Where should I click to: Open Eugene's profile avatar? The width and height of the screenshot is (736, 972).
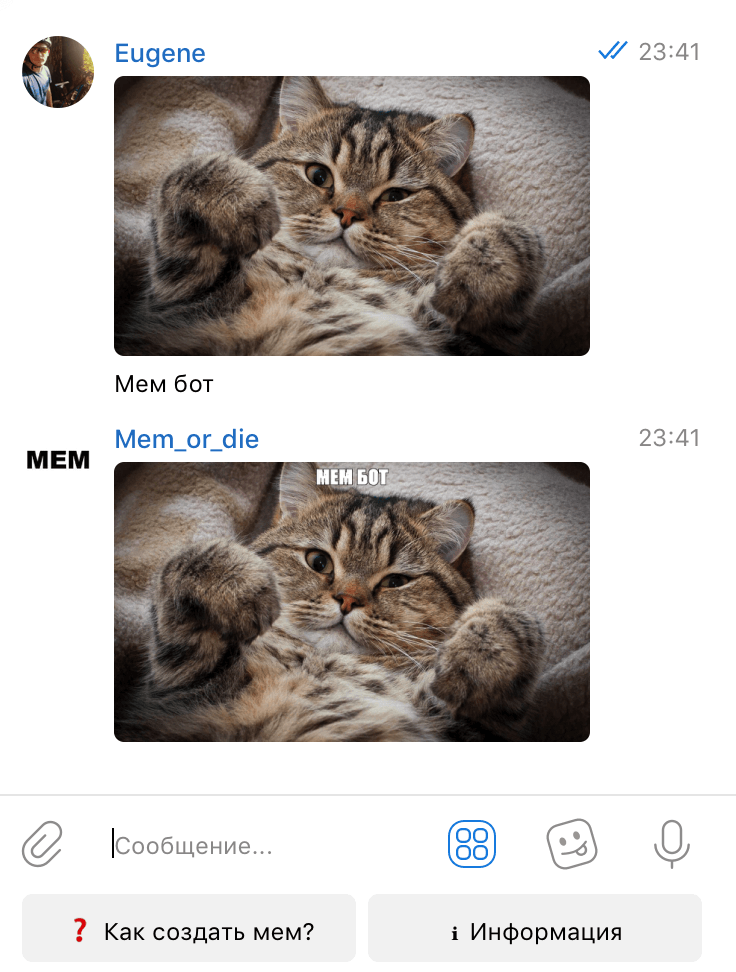[x=58, y=72]
